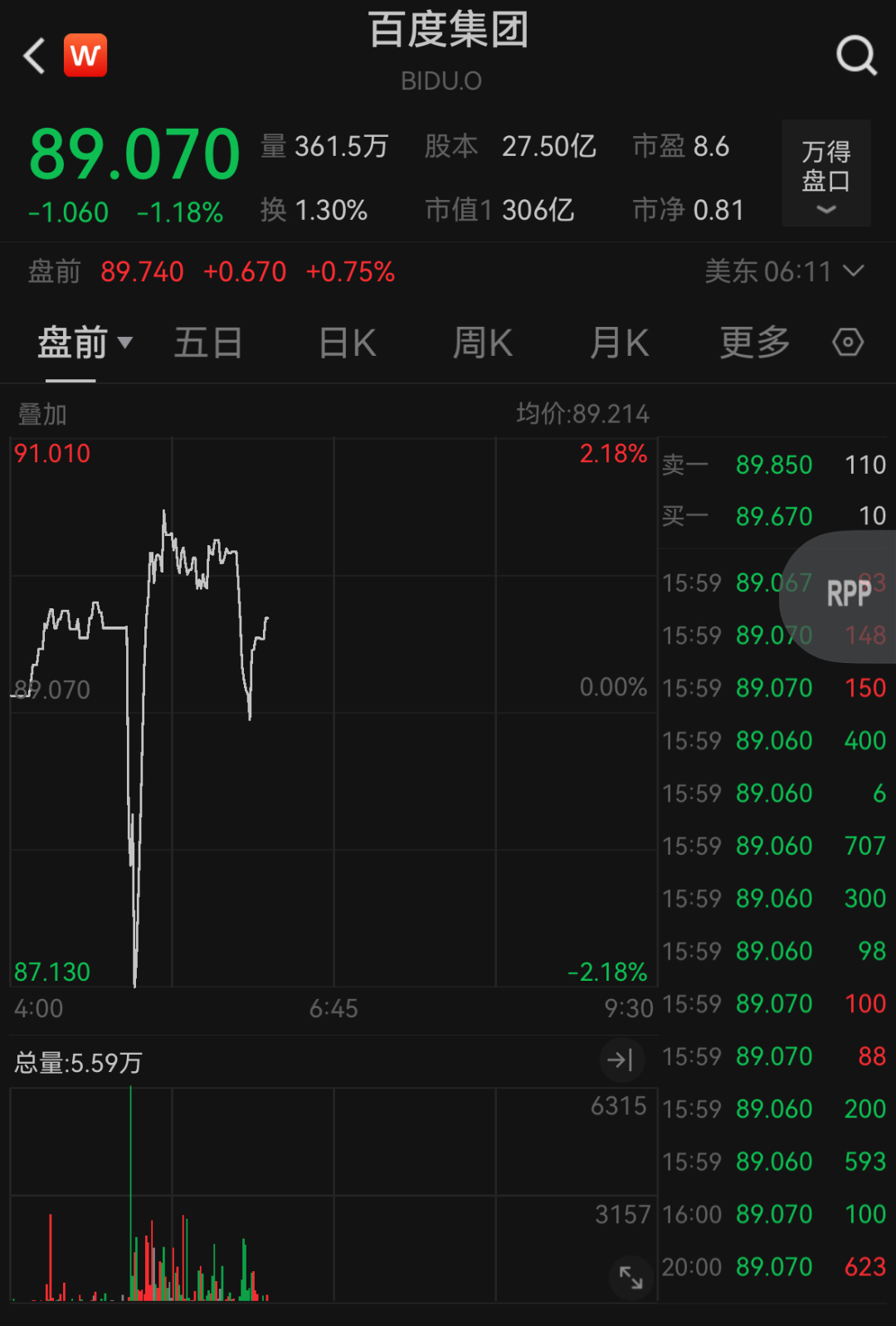
Task: Open the 盘前 session dropdown tab
Action: coord(84,343)
